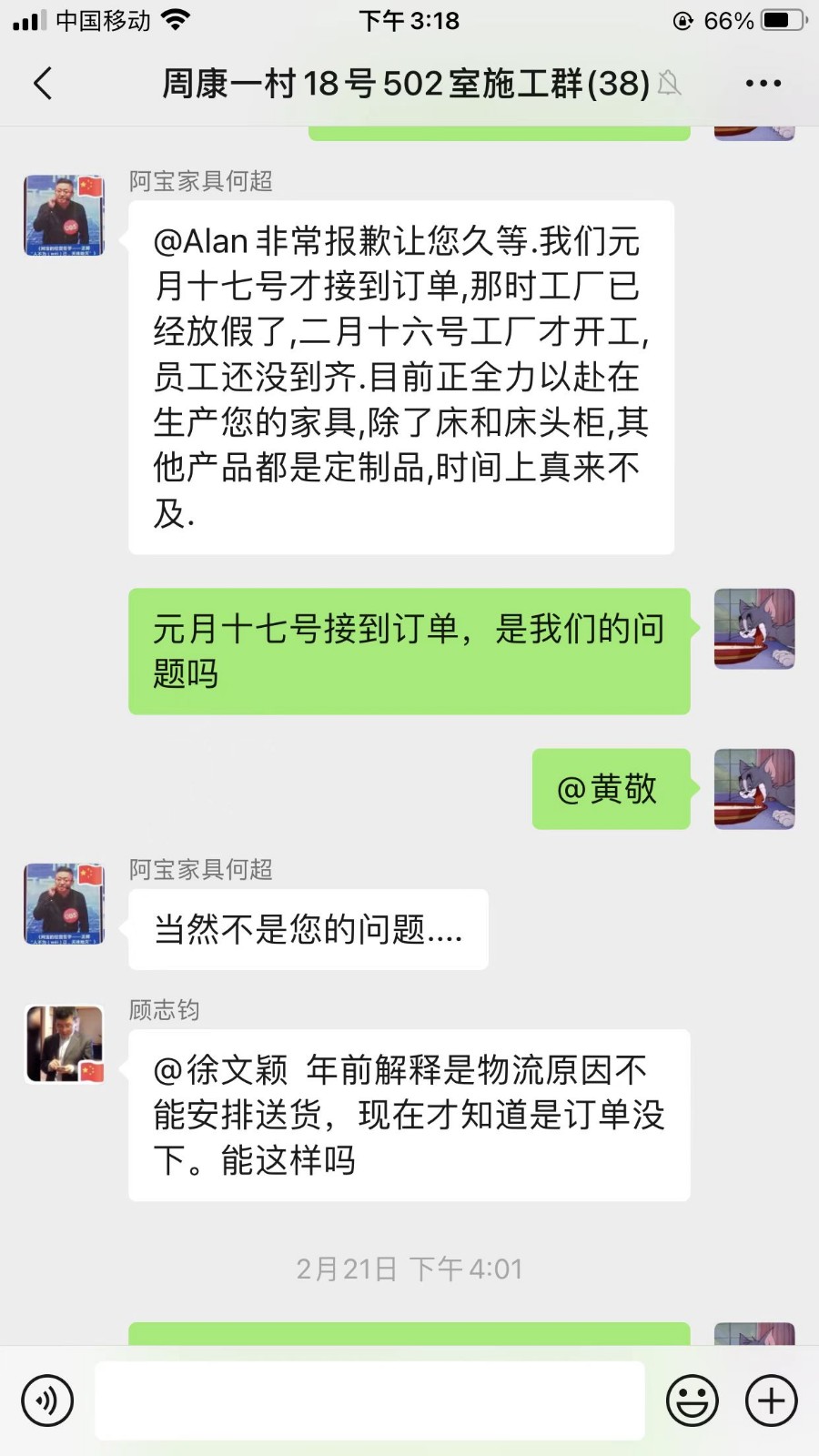Open 阿宝家具何超's avatar beside 当然不是您的问题

tap(64, 904)
